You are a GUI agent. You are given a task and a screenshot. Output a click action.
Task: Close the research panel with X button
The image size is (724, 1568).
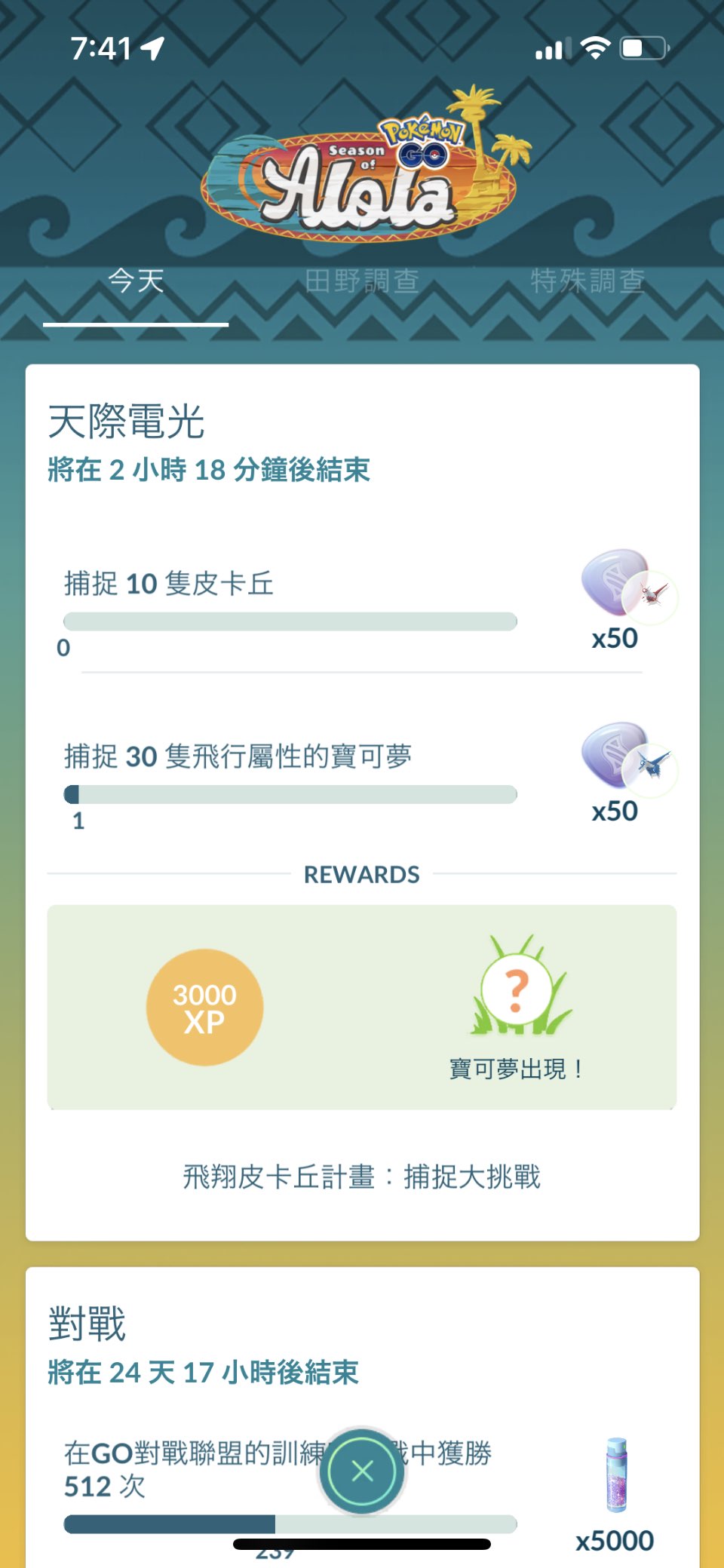click(x=363, y=1471)
